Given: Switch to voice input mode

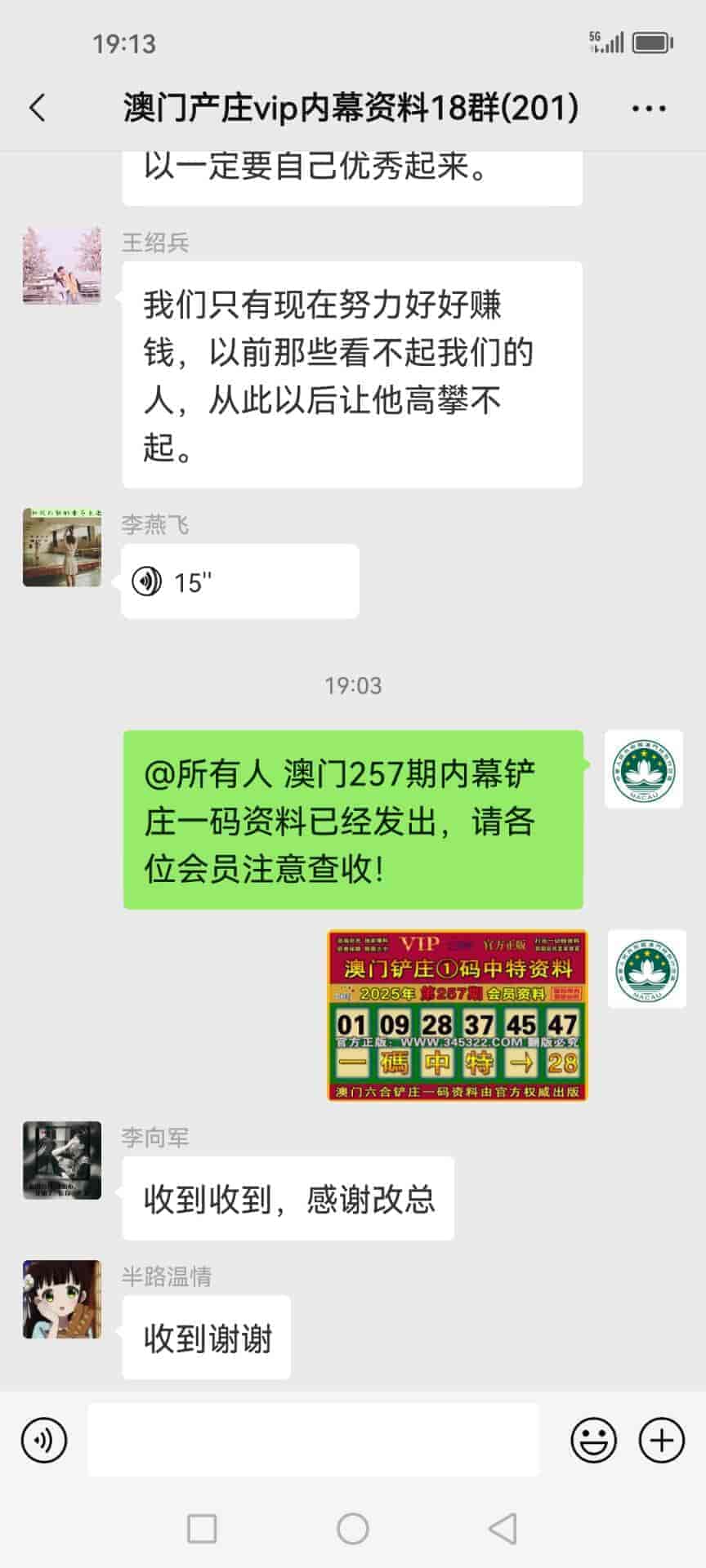Looking at the screenshot, I should click(x=44, y=1440).
